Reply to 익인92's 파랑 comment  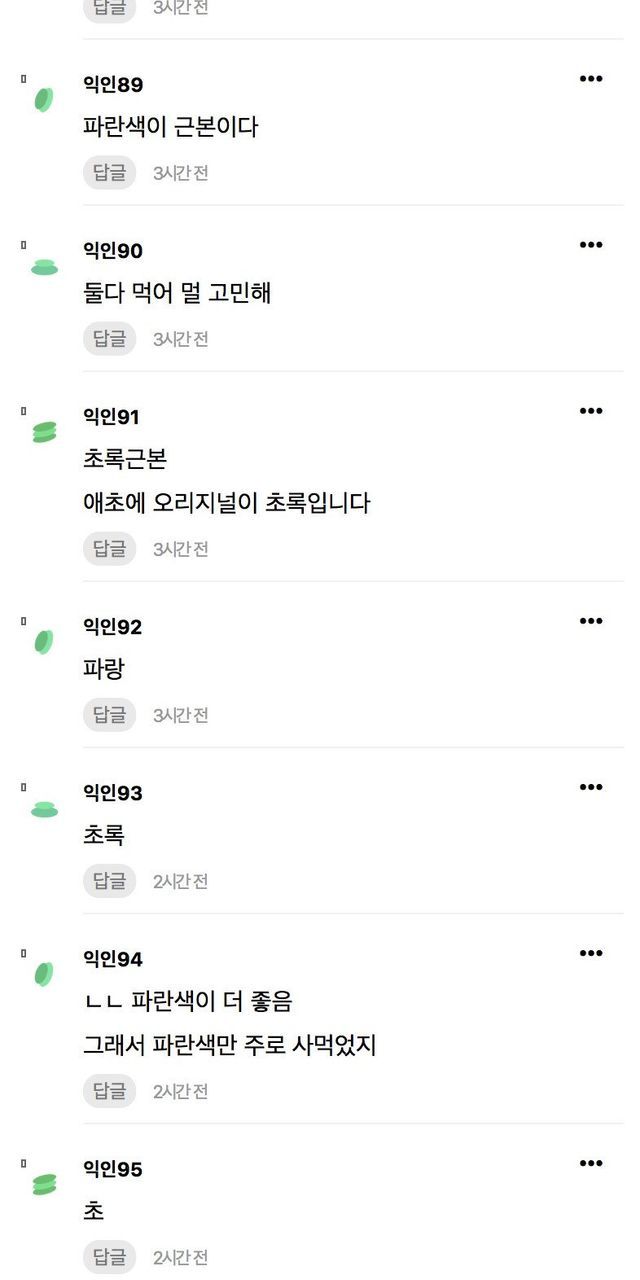pos(109,714)
